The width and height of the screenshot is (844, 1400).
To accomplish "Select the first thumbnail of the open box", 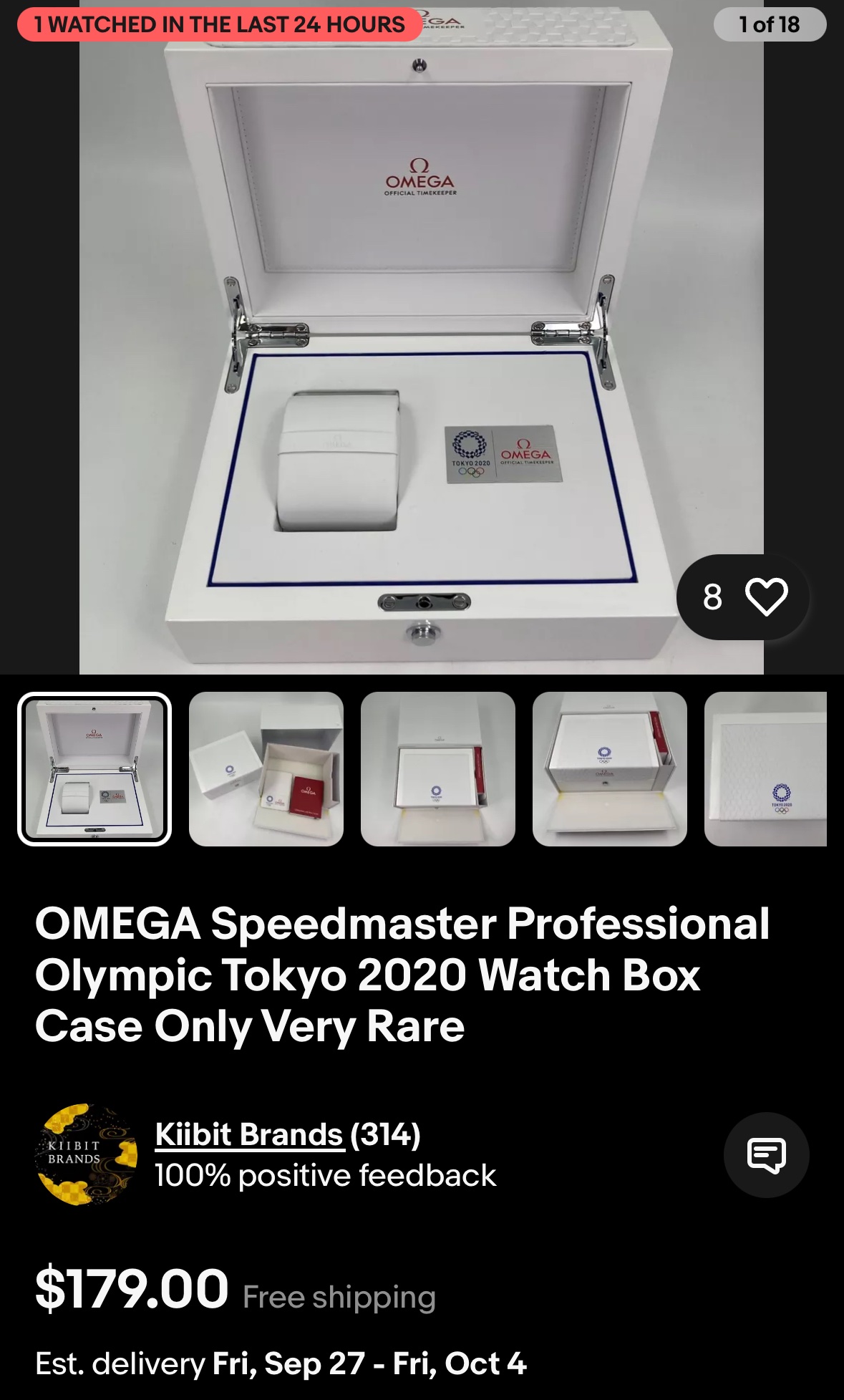I will [x=94, y=769].
